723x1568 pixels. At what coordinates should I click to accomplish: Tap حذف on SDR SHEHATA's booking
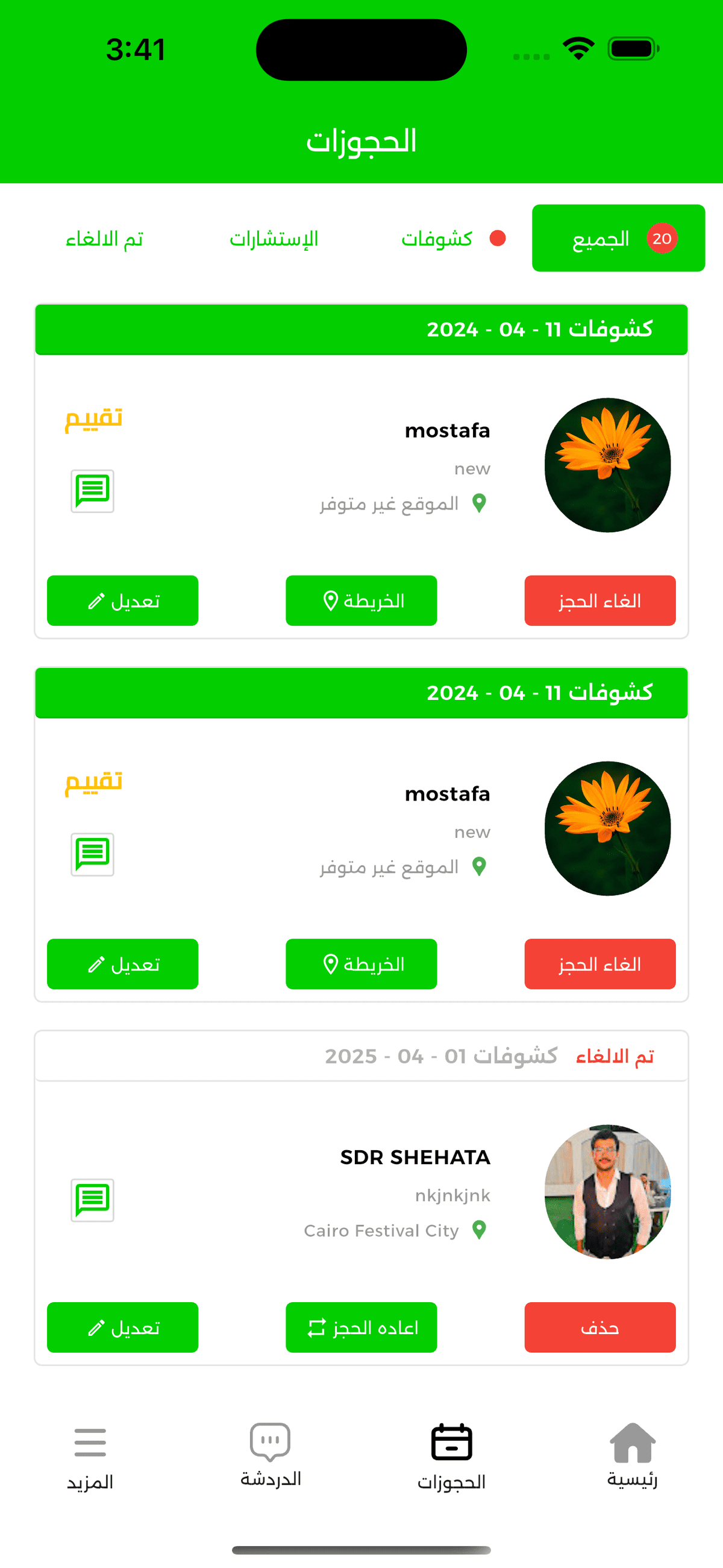pyautogui.click(x=599, y=1327)
